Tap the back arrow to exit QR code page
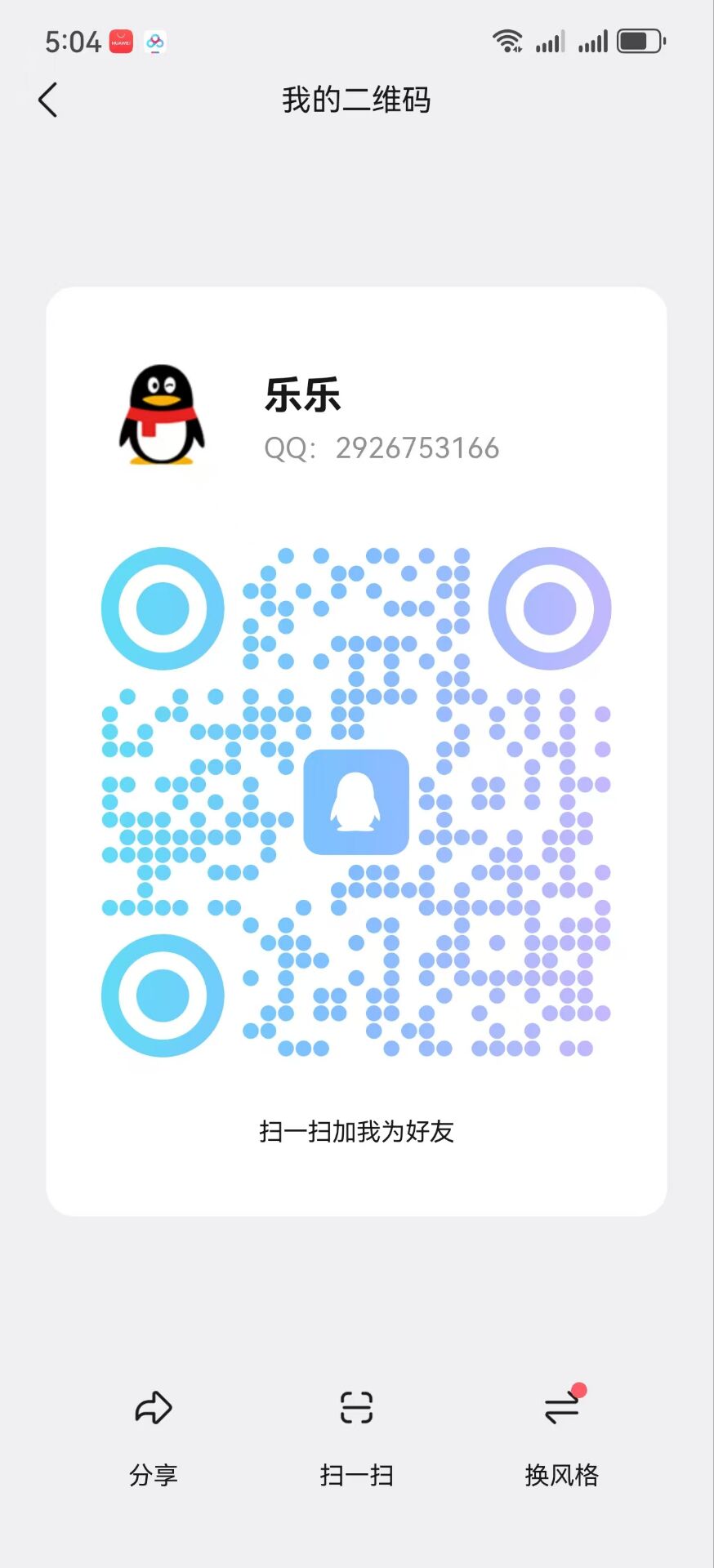Viewport: 714px width, 1568px height. (x=47, y=99)
